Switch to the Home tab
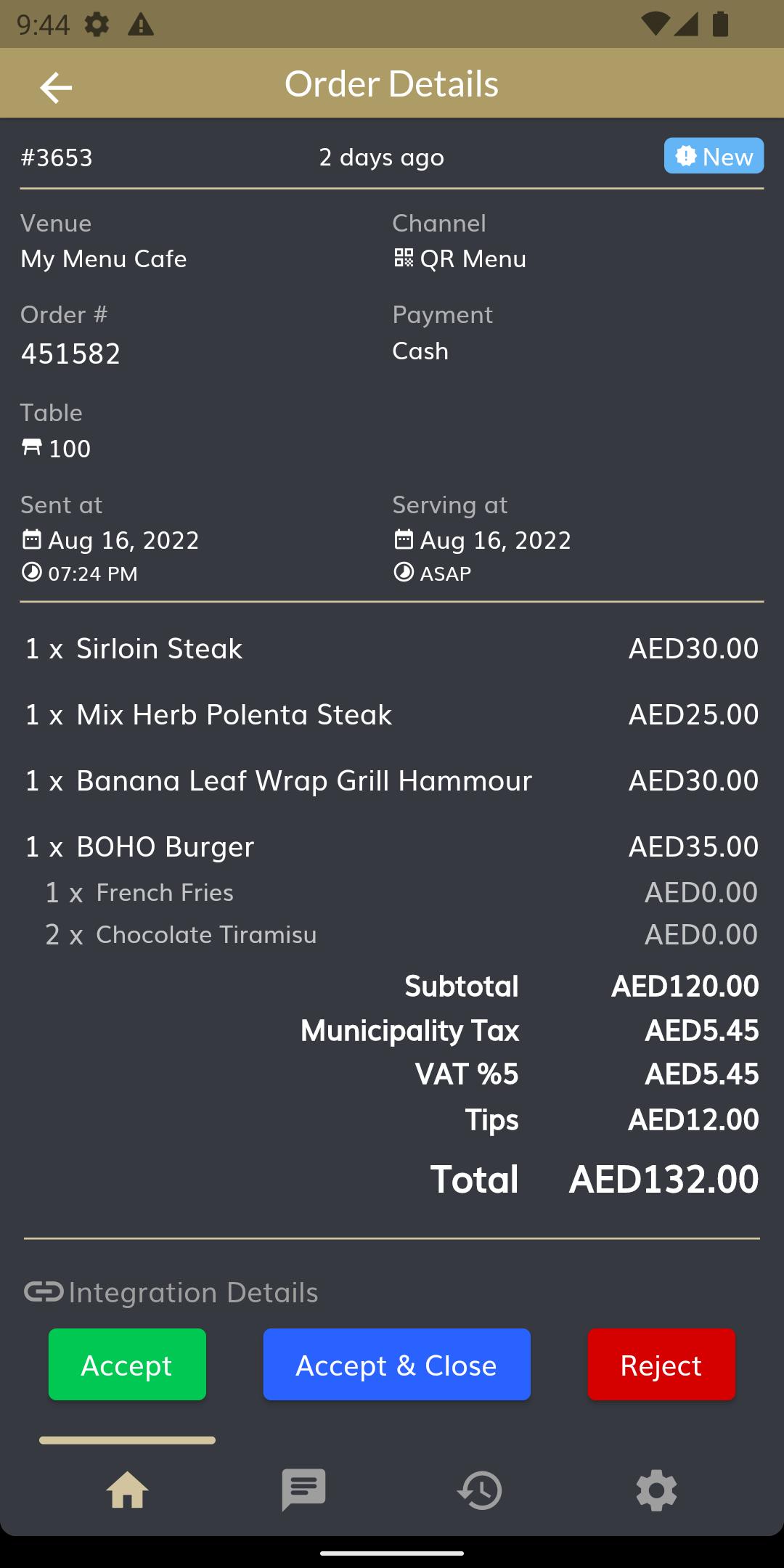This screenshot has height=1568, width=784. pyautogui.click(x=127, y=1491)
